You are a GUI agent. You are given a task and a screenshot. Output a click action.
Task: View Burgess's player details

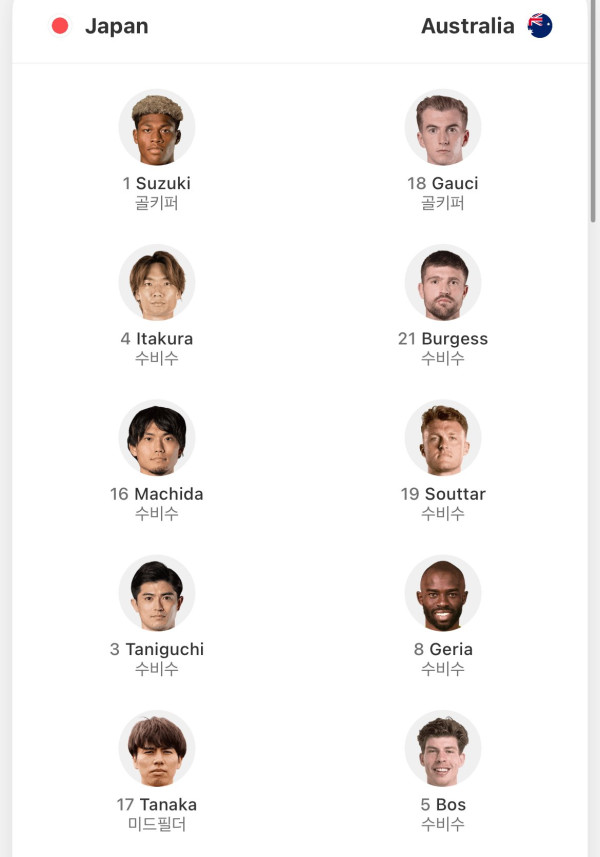click(x=443, y=283)
